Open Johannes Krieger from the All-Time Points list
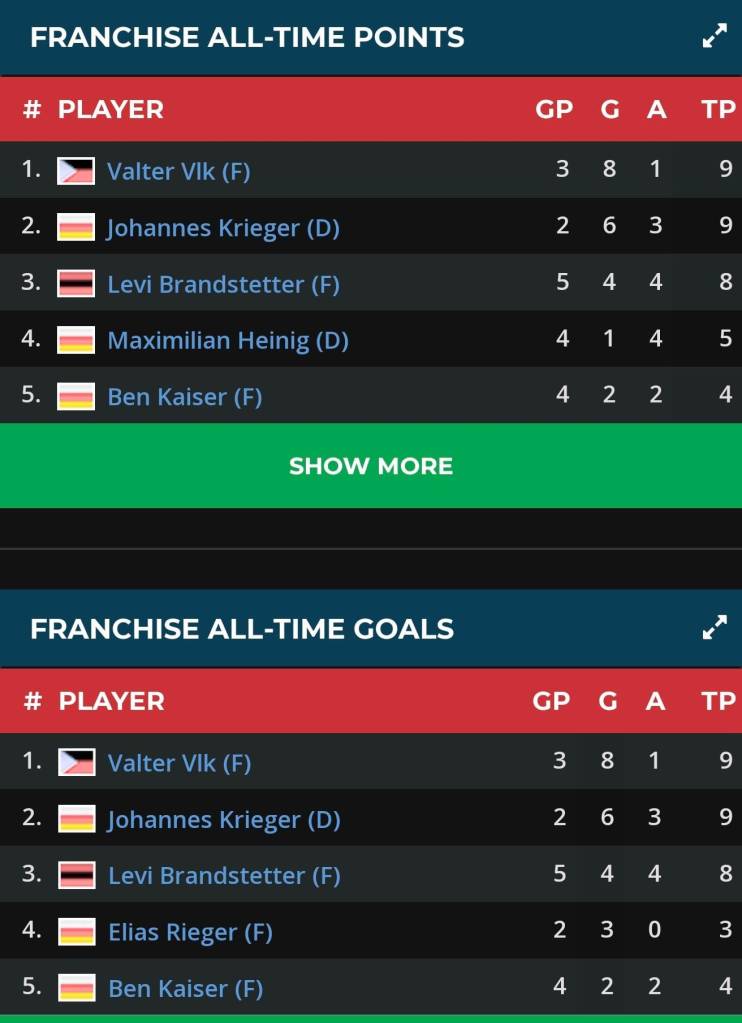The height and width of the screenshot is (1023, 742). point(223,228)
